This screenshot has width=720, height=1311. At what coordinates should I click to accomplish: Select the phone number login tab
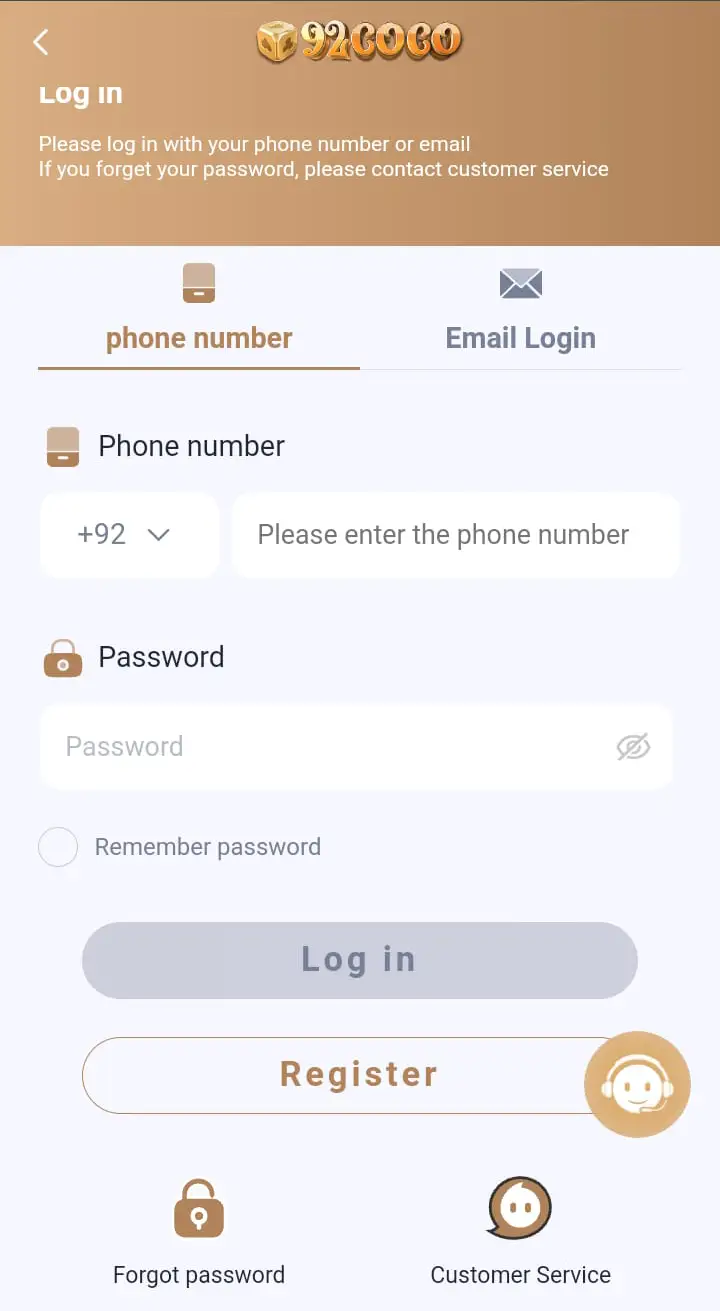point(199,309)
